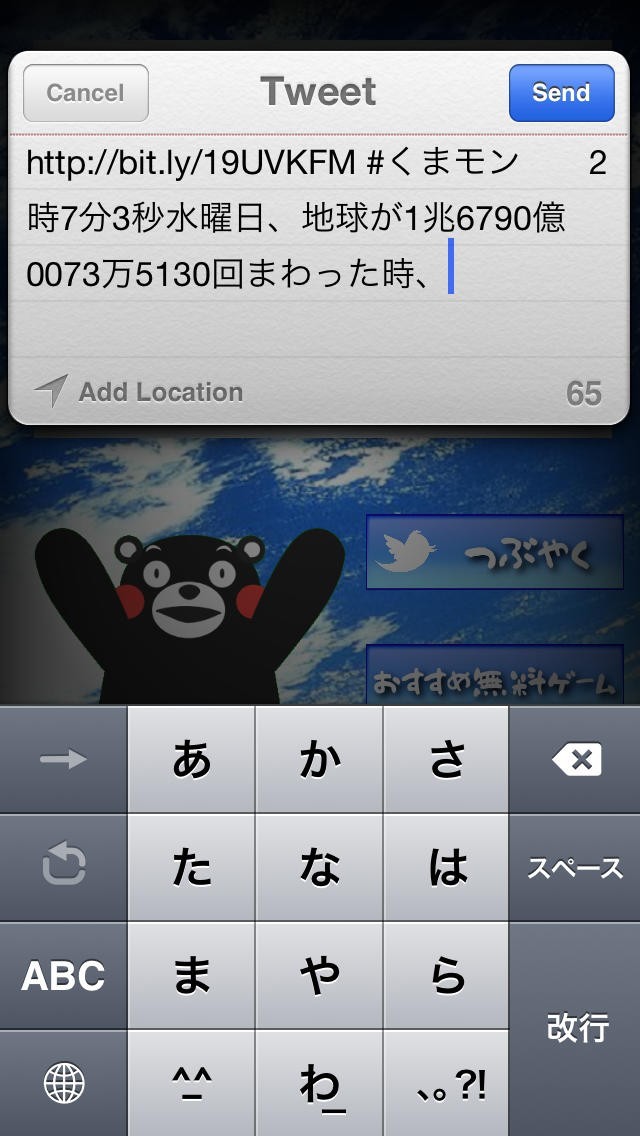Tap the backspace key
The width and height of the screenshot is (640, 1136).
[x=576, y=760]
